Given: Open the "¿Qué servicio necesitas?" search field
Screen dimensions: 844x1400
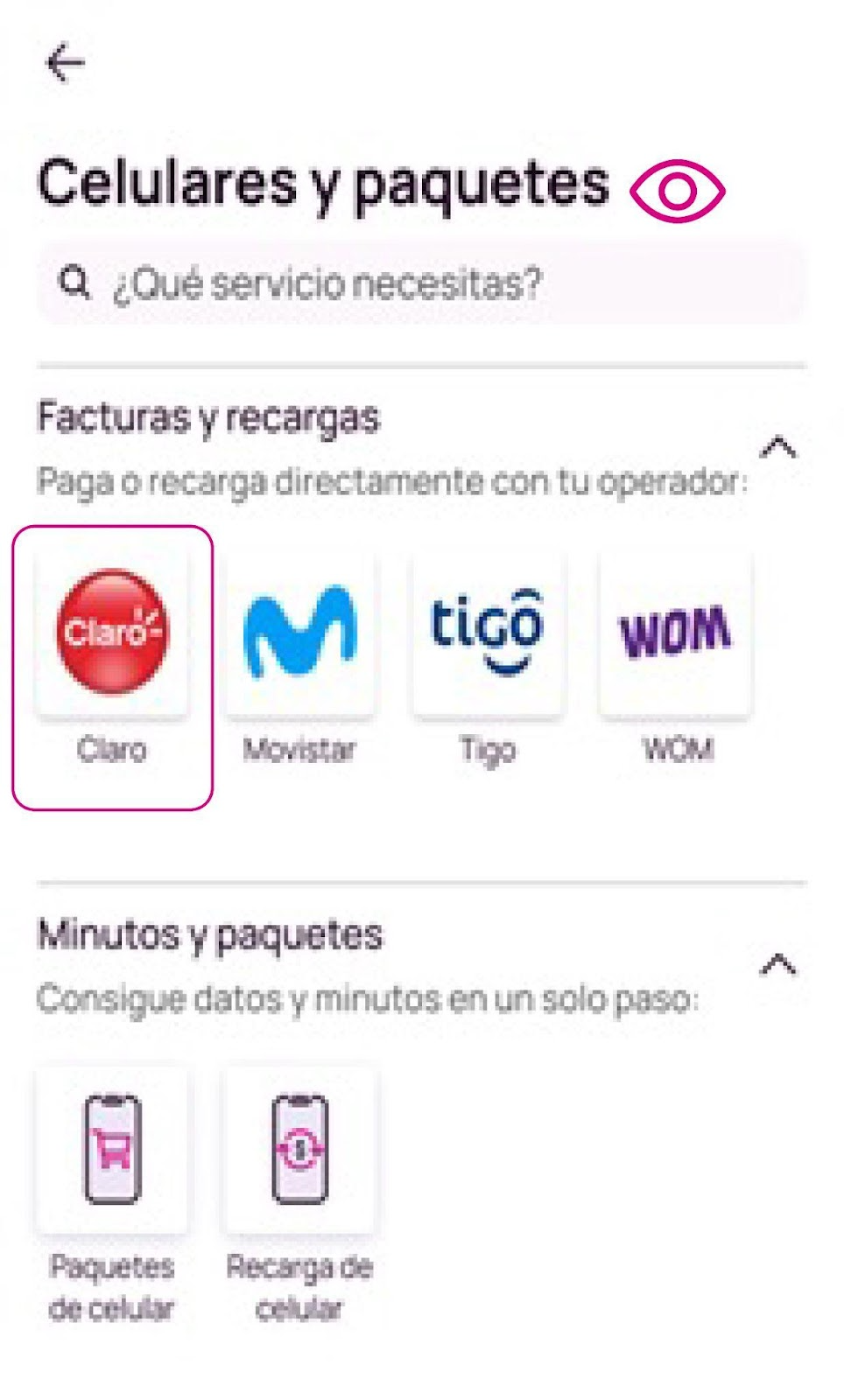Looking at the screenshot, I should tap(420, 283).
